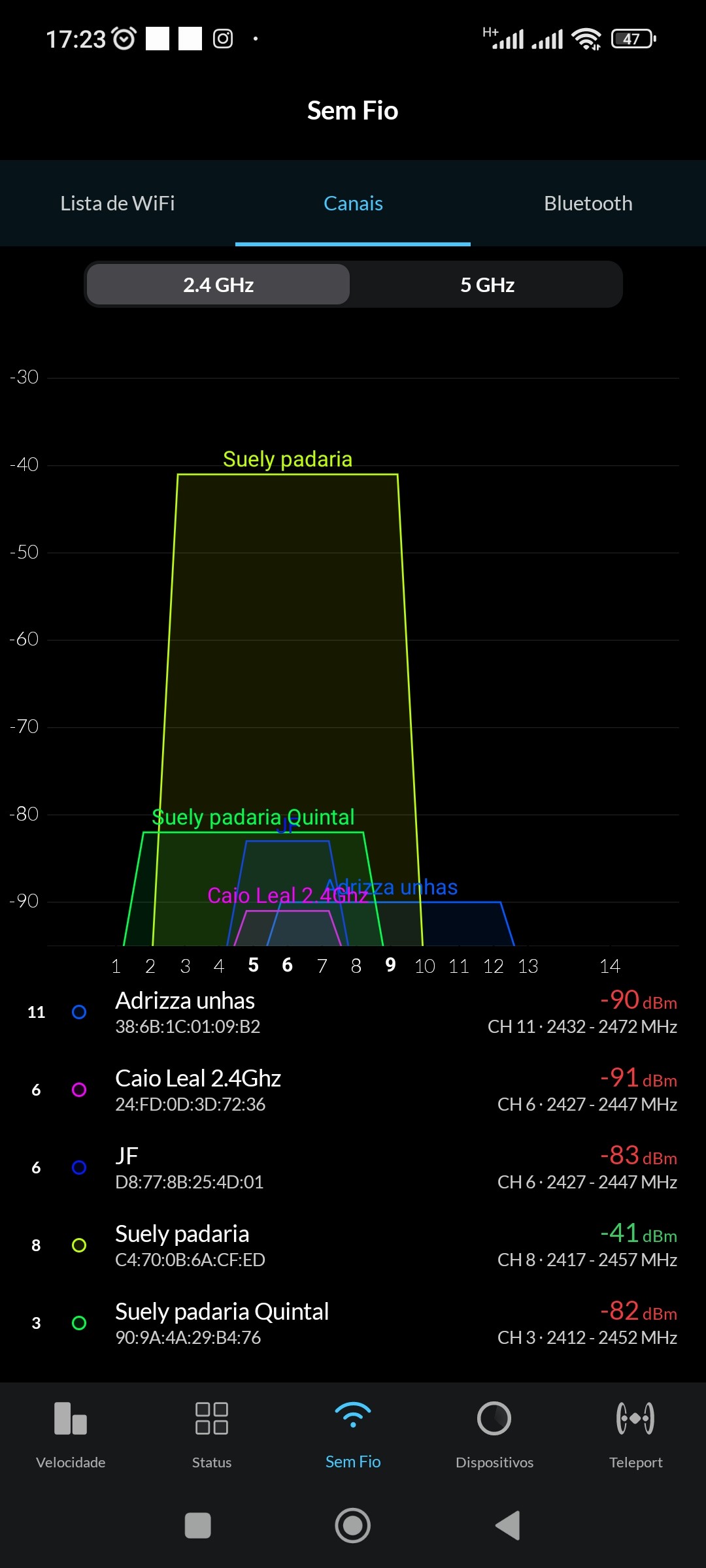
Task: Open the Adrizza unhas network row
Action: click(x=353, y=1012)
